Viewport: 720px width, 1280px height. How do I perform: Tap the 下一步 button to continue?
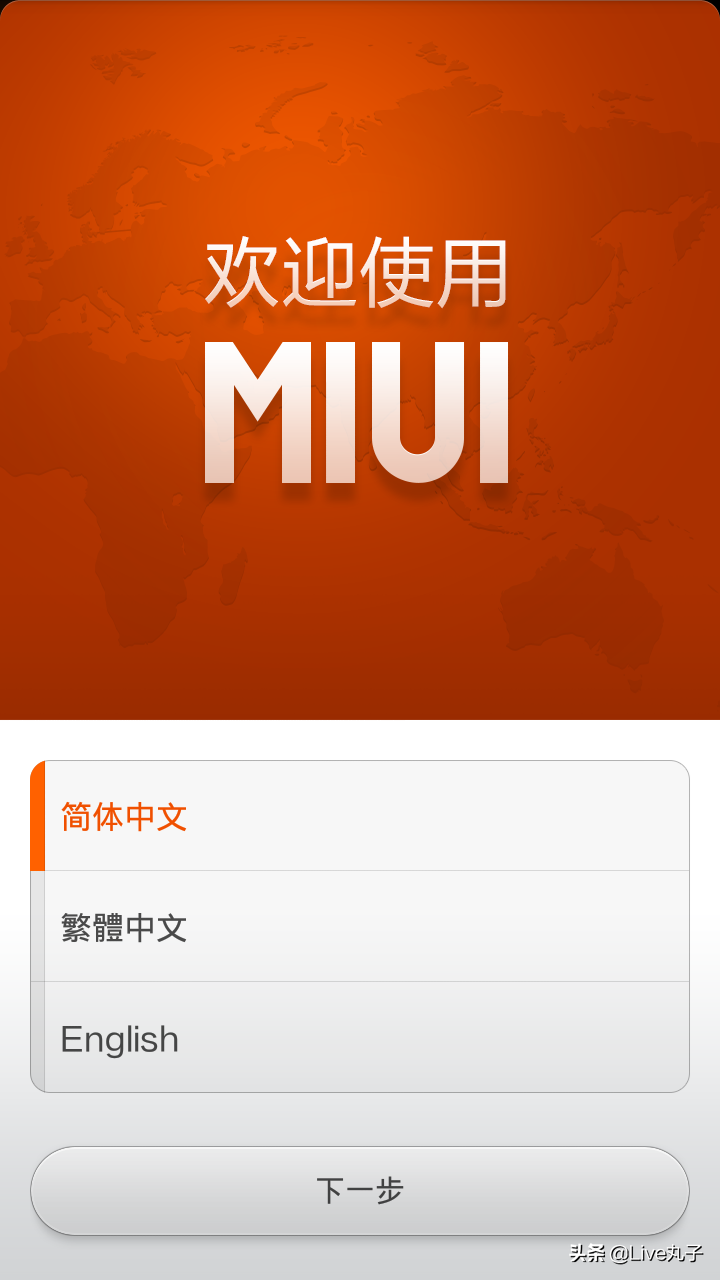[x=360, y=1190]
